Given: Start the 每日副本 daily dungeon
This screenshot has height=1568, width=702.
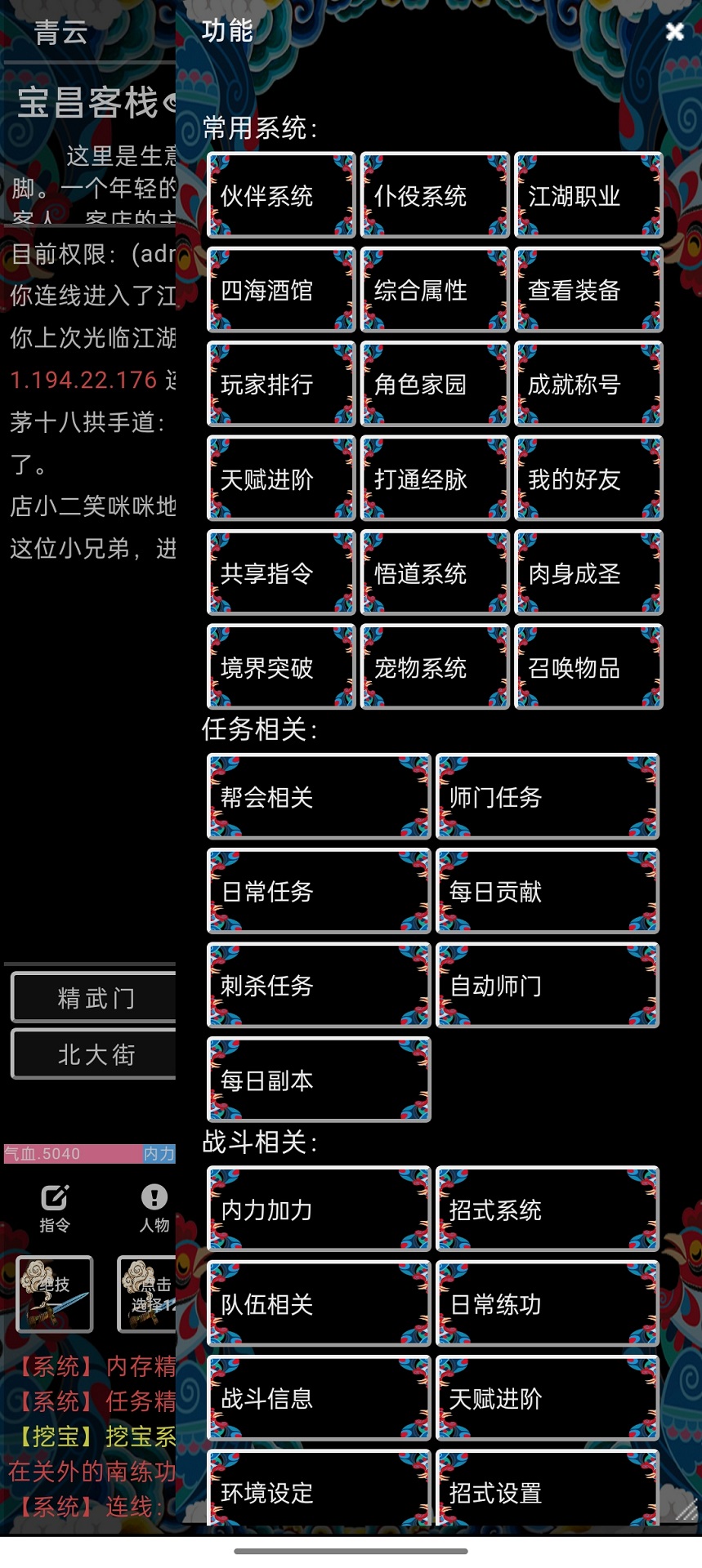Looking at the screenshot, I should coord(318,1080).
